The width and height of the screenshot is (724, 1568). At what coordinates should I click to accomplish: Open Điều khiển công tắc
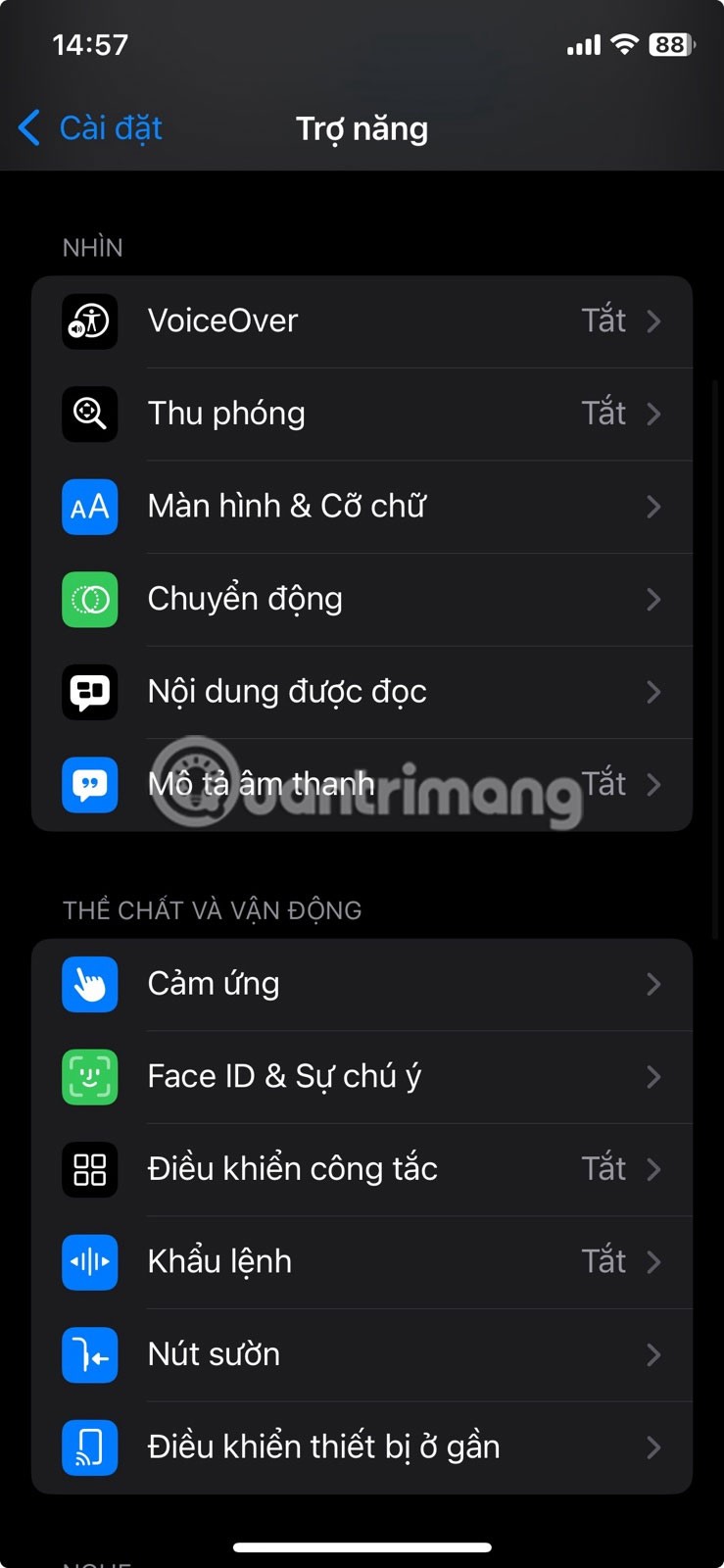362,1169
